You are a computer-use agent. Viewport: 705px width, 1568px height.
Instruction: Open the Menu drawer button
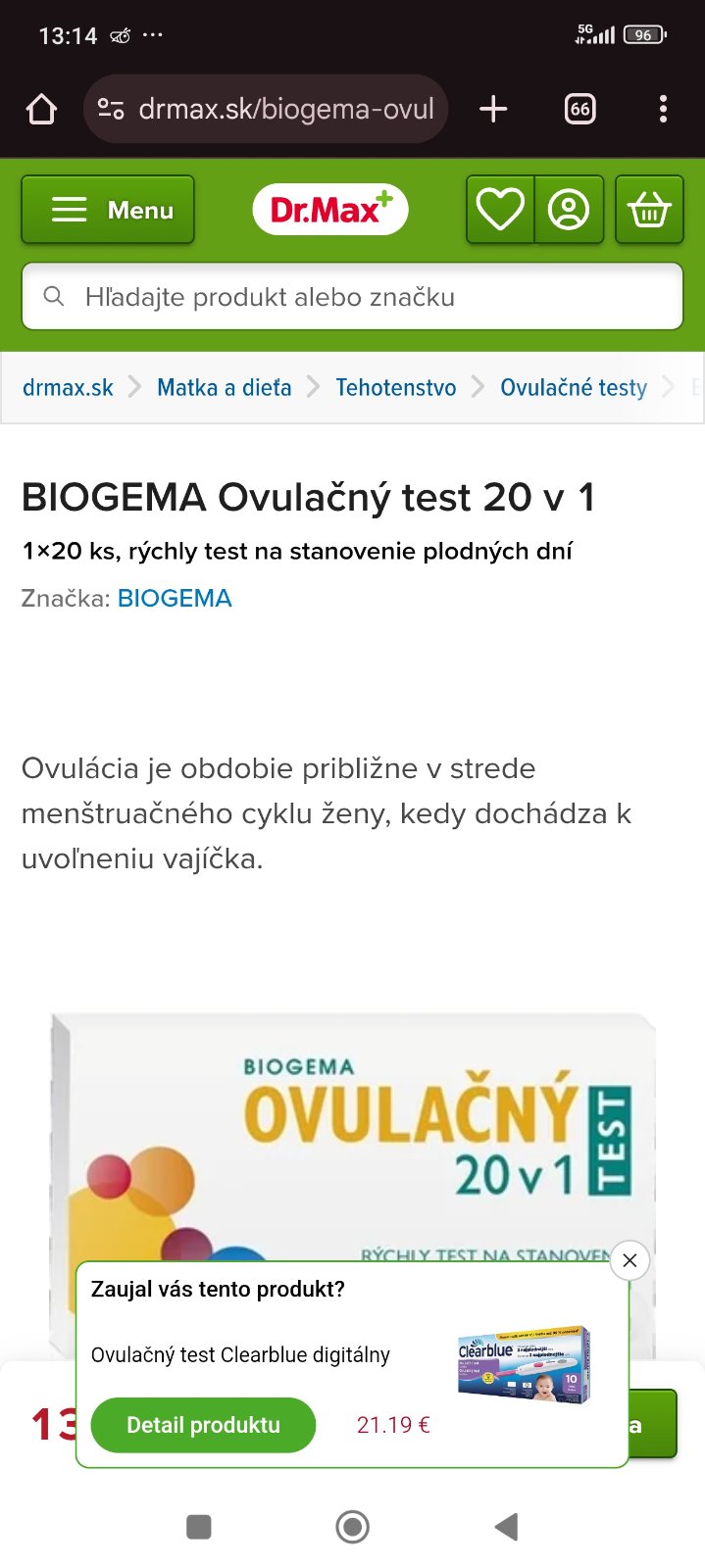coord(108,210)
